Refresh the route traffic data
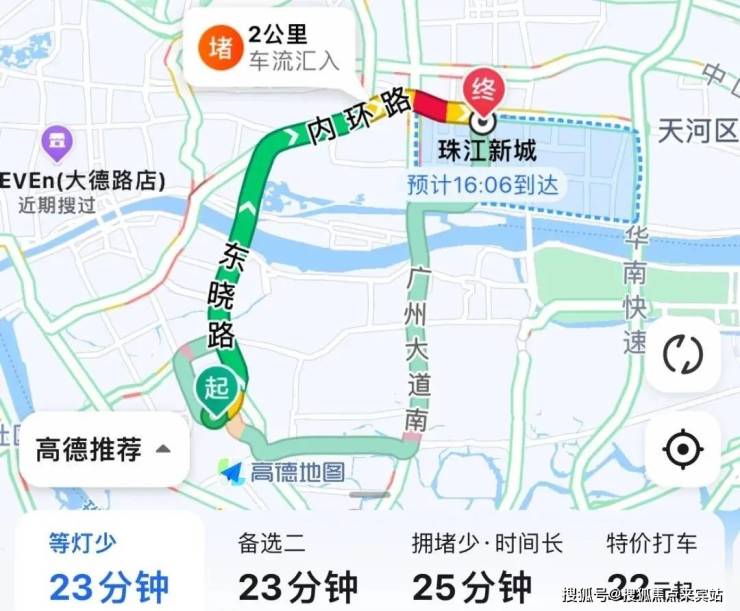Viewport: 740px width, 611px height. pyautogui.click(x=683, y=355)
